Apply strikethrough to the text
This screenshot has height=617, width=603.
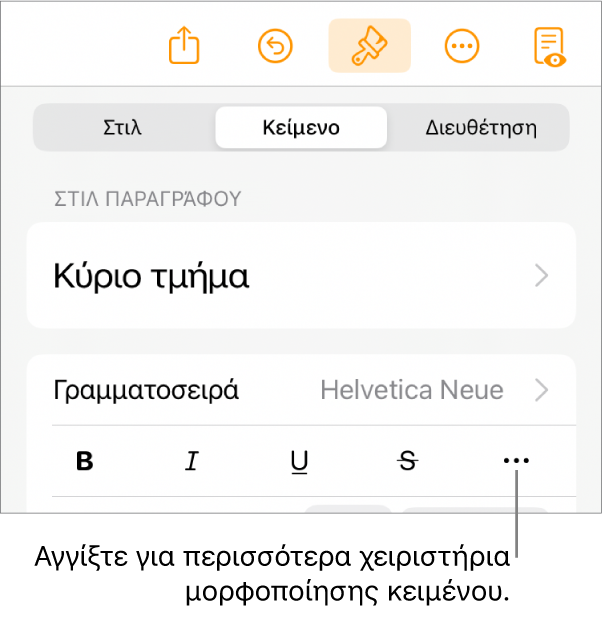[407, 461]
